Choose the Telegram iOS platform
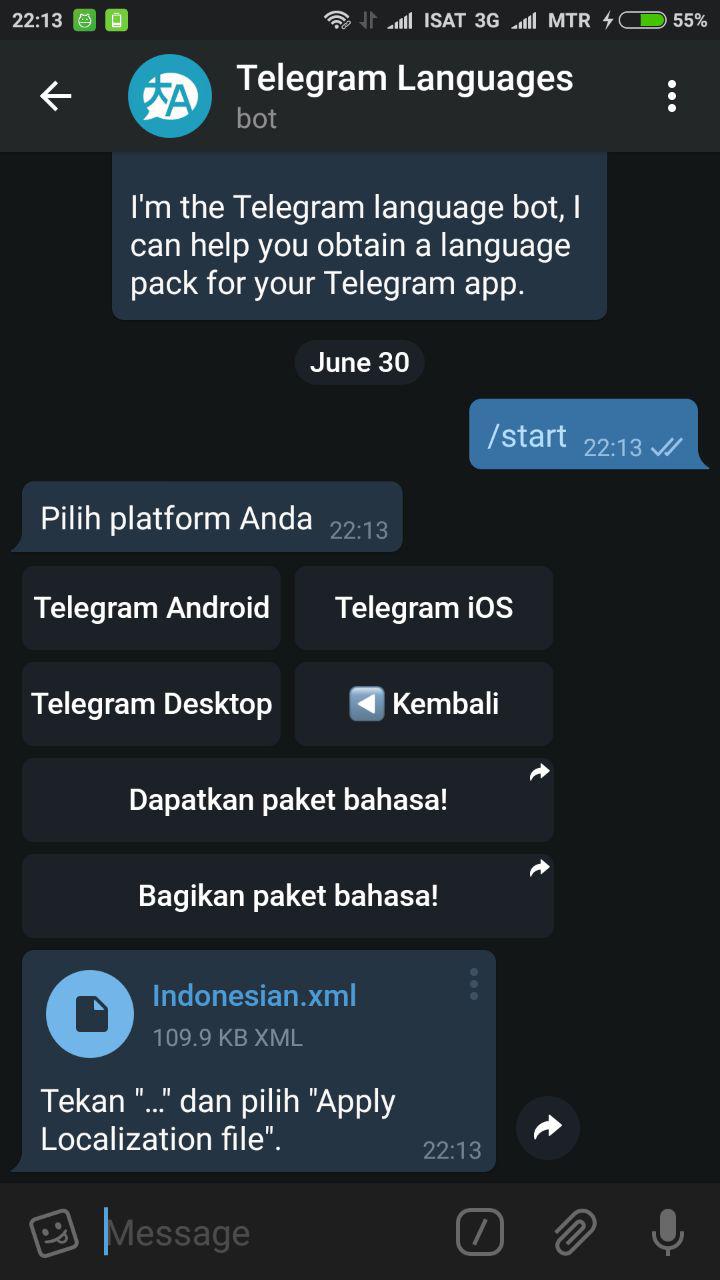Viewport: 720px width, 1280px height. [424, 608]
